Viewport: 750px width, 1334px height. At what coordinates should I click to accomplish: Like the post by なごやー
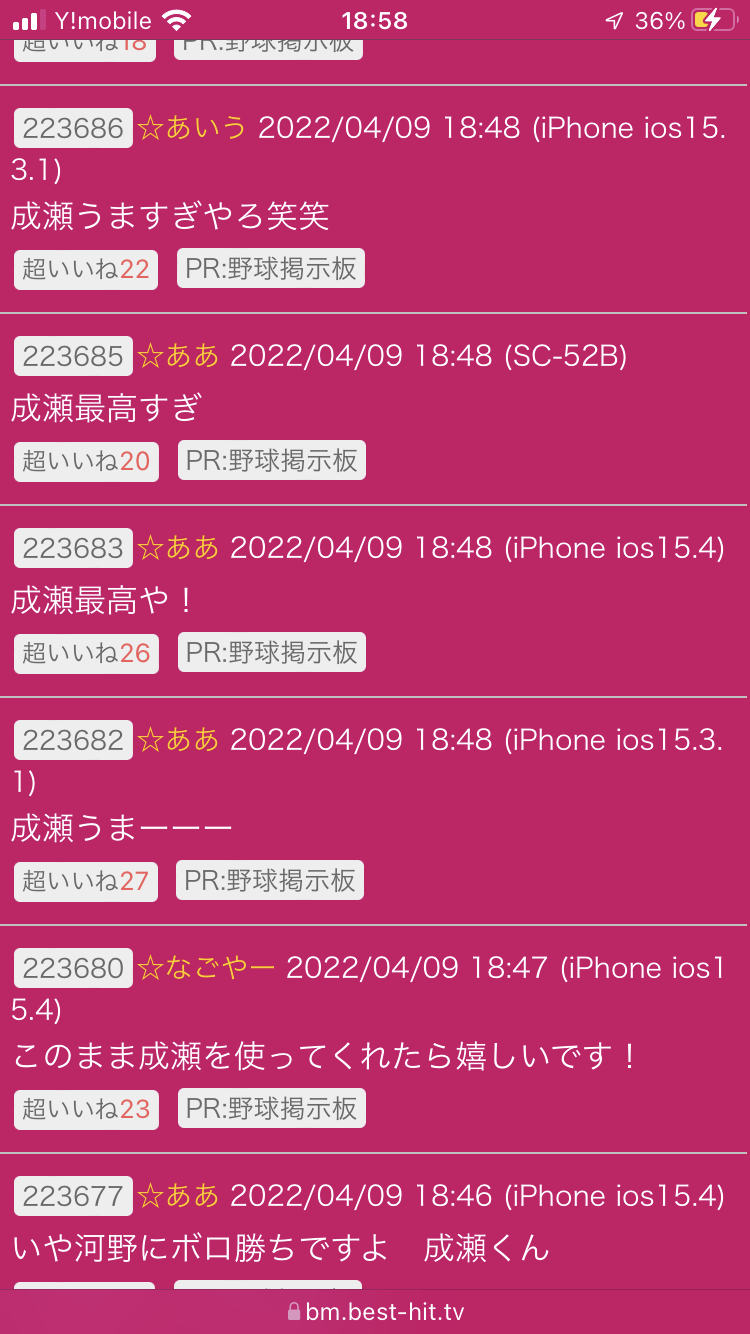point(86,1109)
